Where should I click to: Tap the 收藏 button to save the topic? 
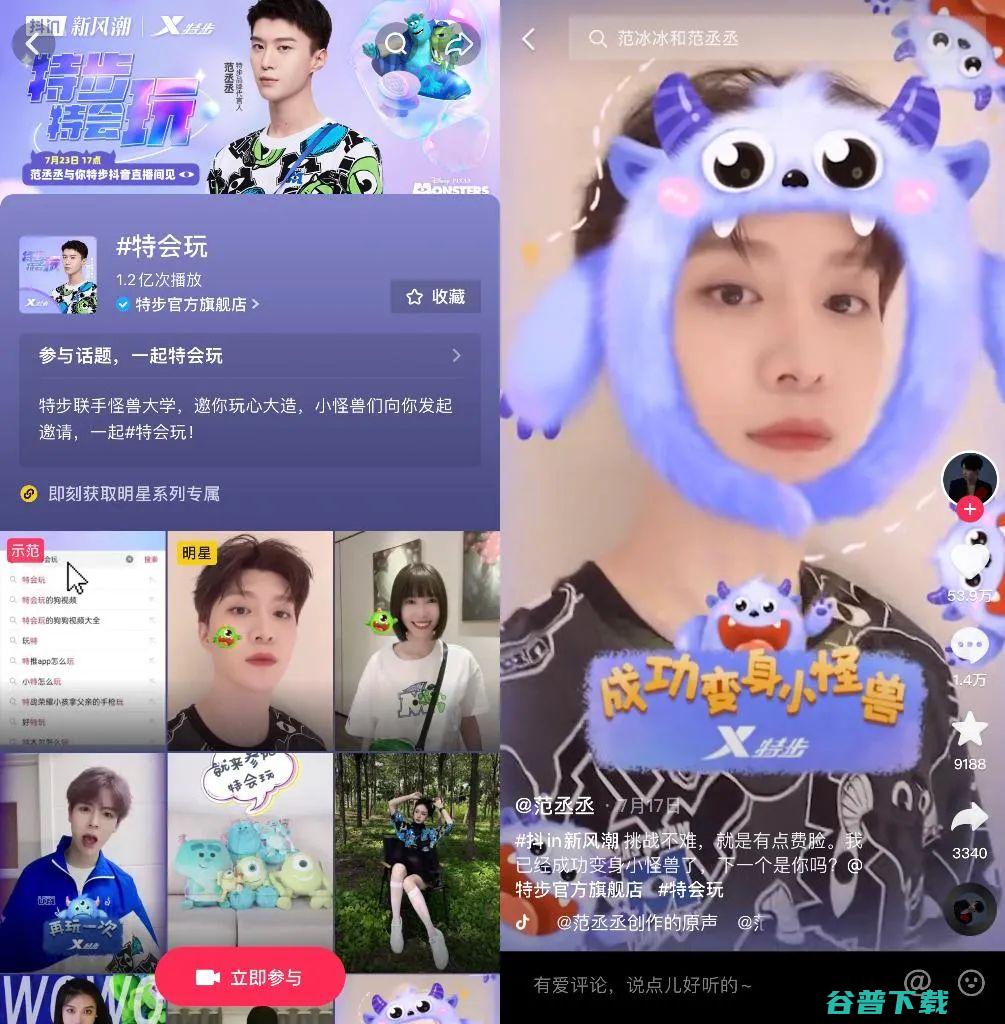(435, 297)
